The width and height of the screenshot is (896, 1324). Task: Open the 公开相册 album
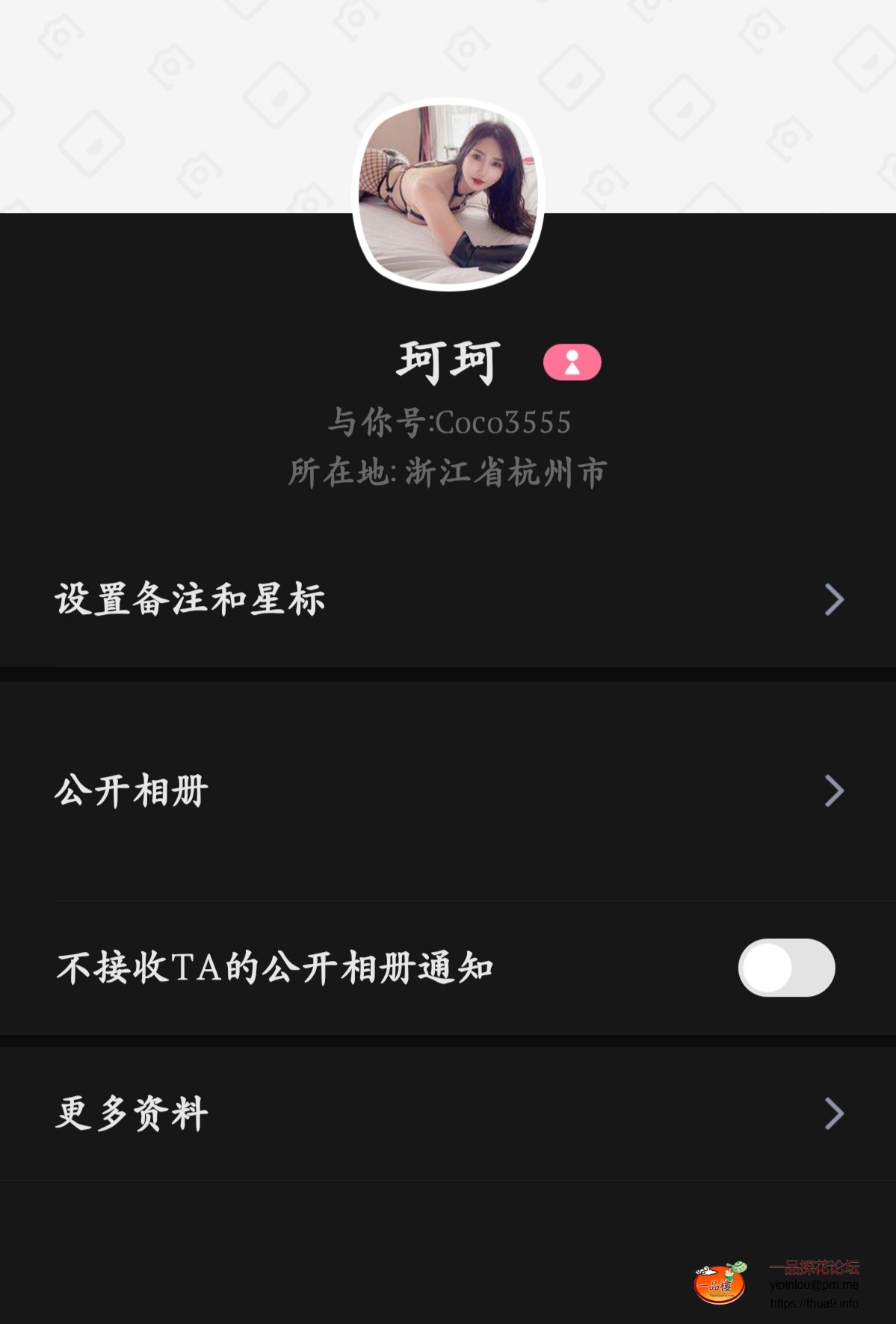pyautogui.click(x=448, y=791)
